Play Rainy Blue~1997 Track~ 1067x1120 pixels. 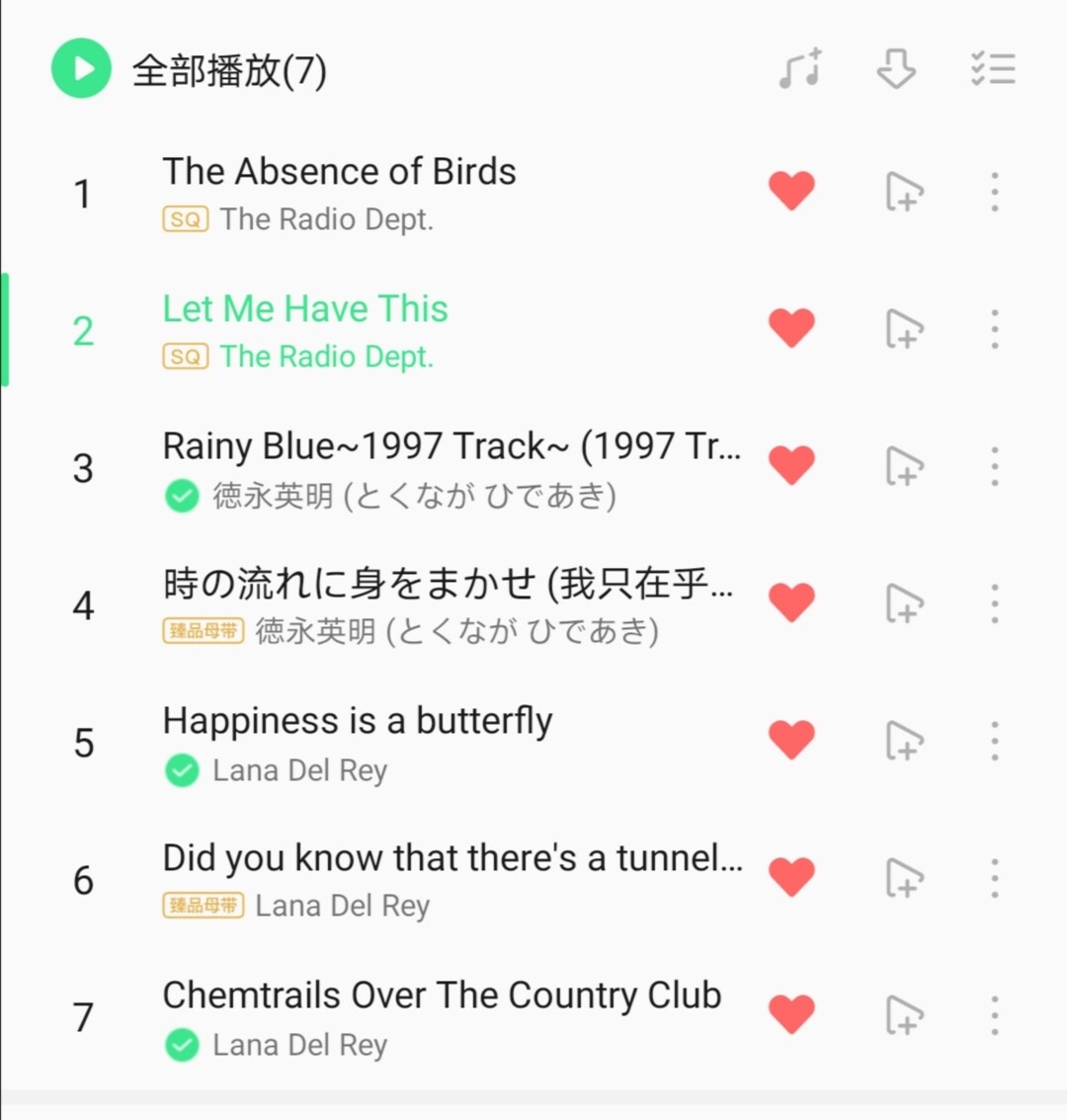point(451,446)
